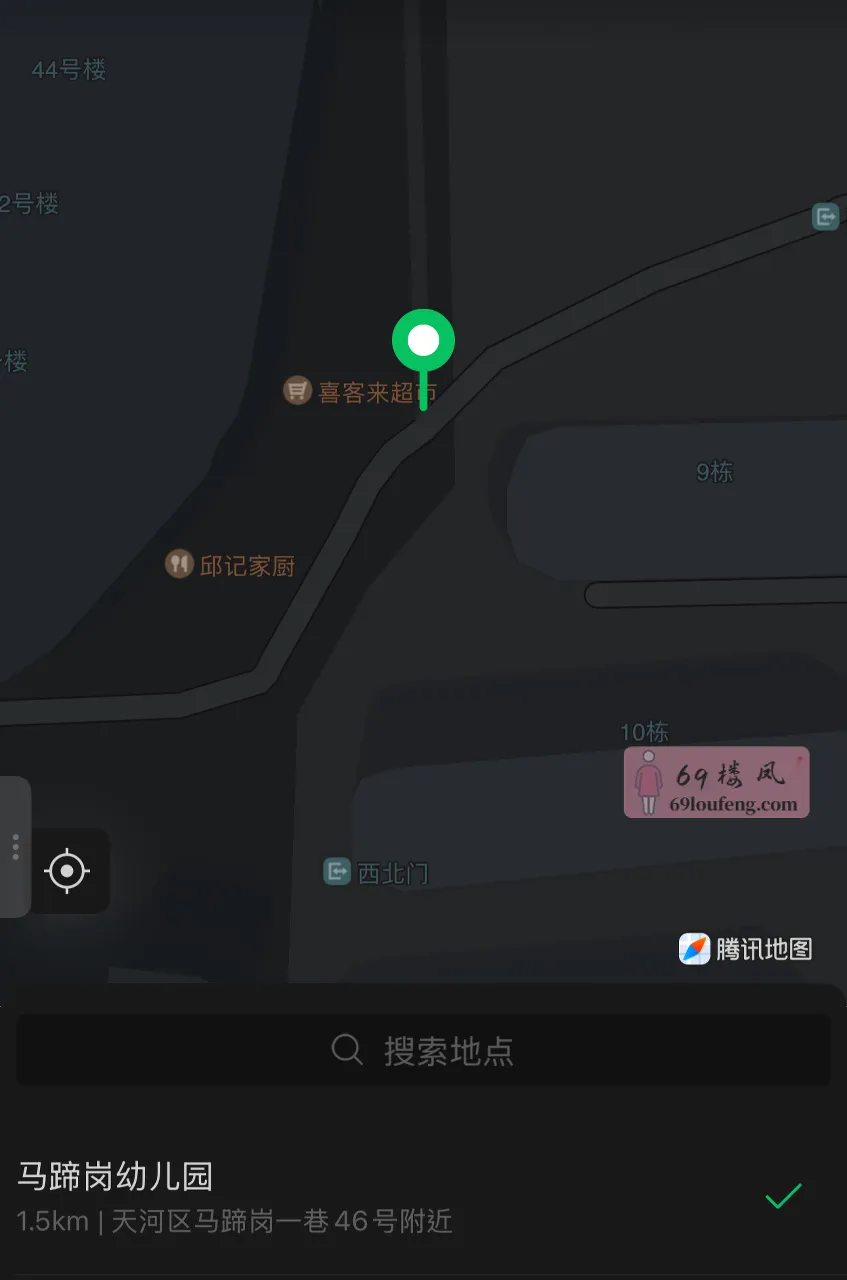This screenshot has width=847, height=1280.
Task: Tap the locate-me crosshair button
Action: [67, 871]
